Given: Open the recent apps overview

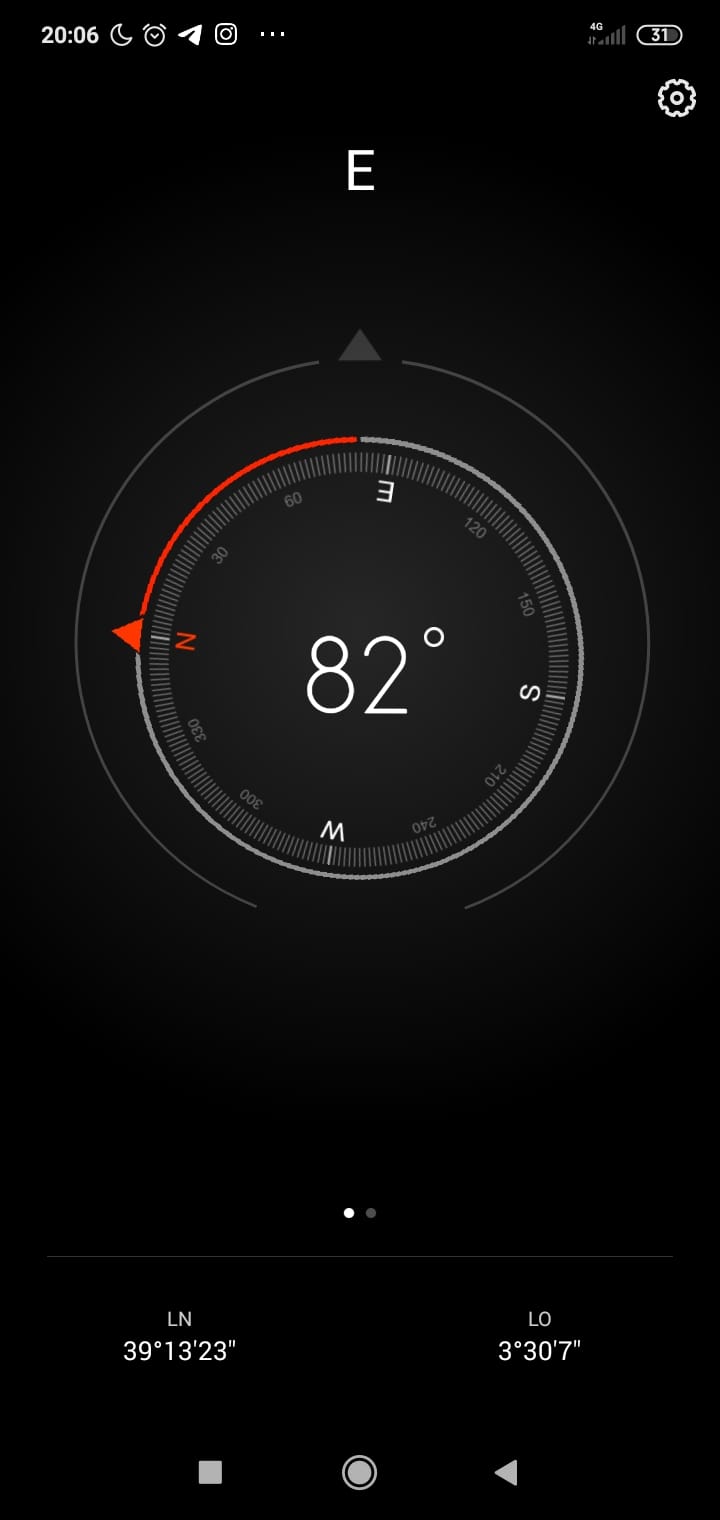Looking at the screenshot, I should coord(210,1472).
